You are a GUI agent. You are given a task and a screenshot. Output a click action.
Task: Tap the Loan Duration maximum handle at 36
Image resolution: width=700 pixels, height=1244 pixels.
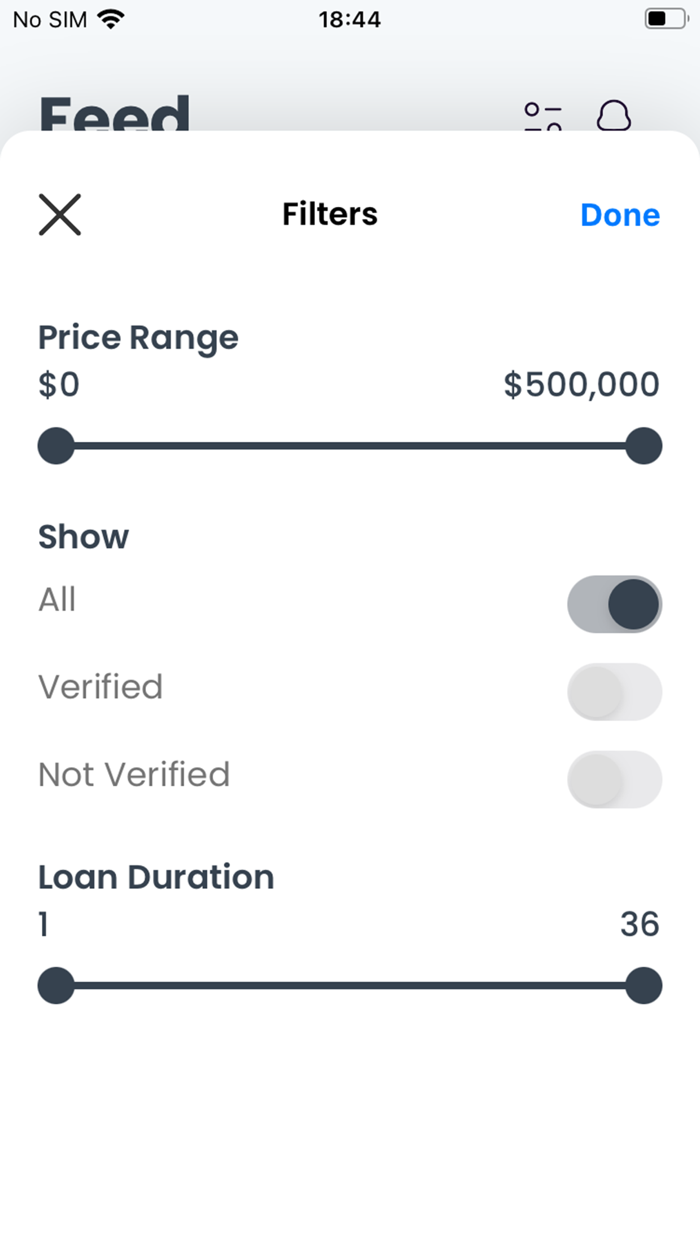click(x=643, y=986)
